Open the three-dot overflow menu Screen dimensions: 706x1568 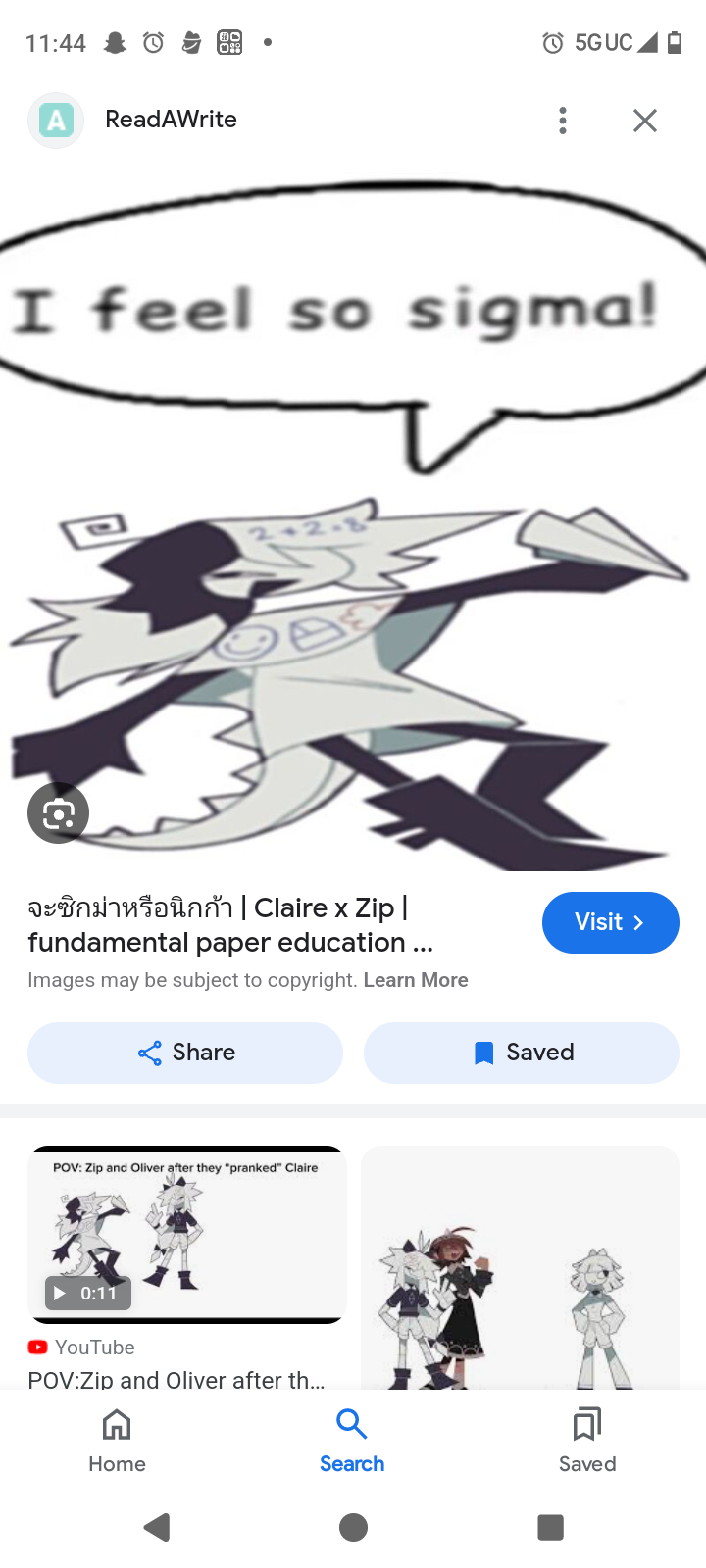tap(562, 121)
